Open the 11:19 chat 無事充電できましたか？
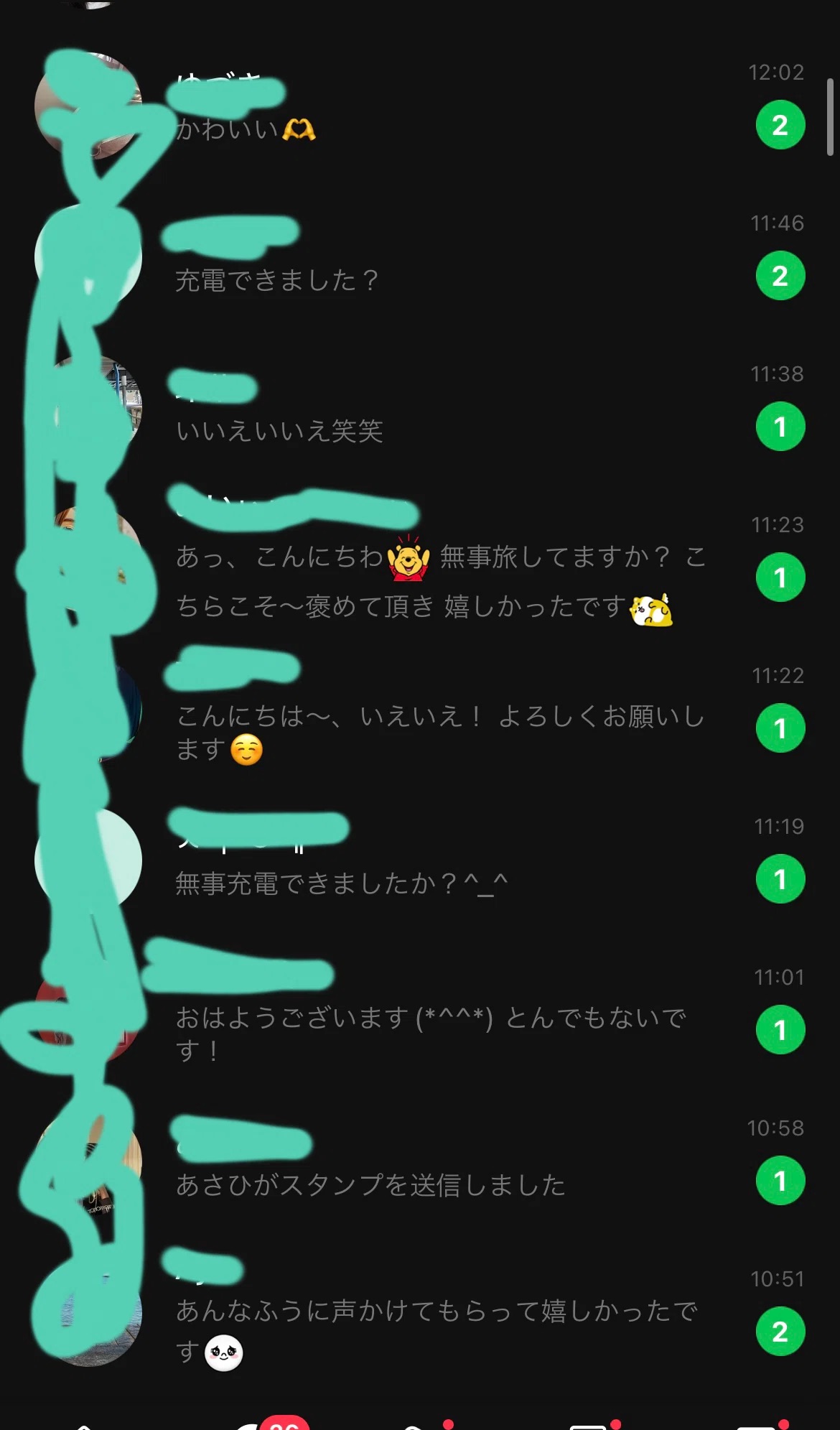The width and height of the screenshot is (840, 1430). click(420, 860)
